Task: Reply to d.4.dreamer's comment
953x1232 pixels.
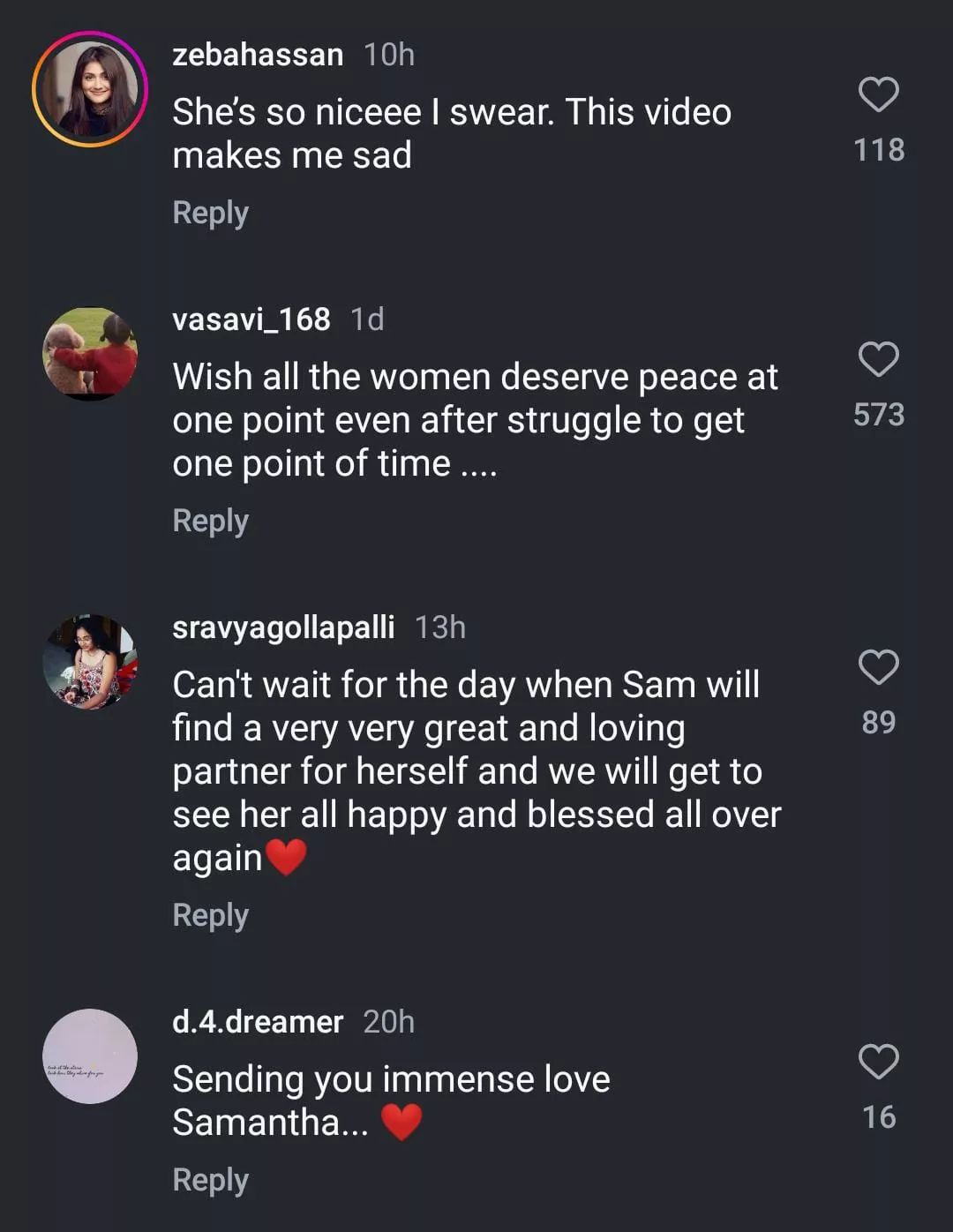Action: 210,1180
